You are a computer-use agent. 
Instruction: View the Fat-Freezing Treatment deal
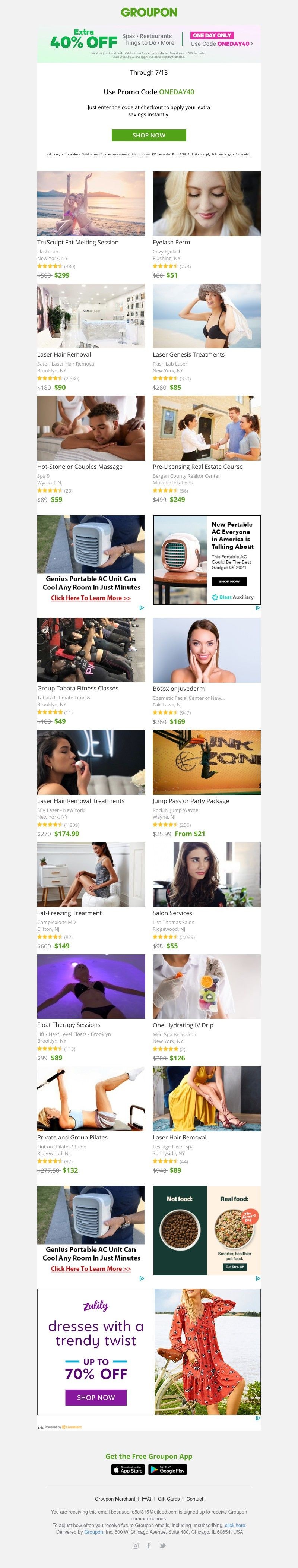click(91, 875)
